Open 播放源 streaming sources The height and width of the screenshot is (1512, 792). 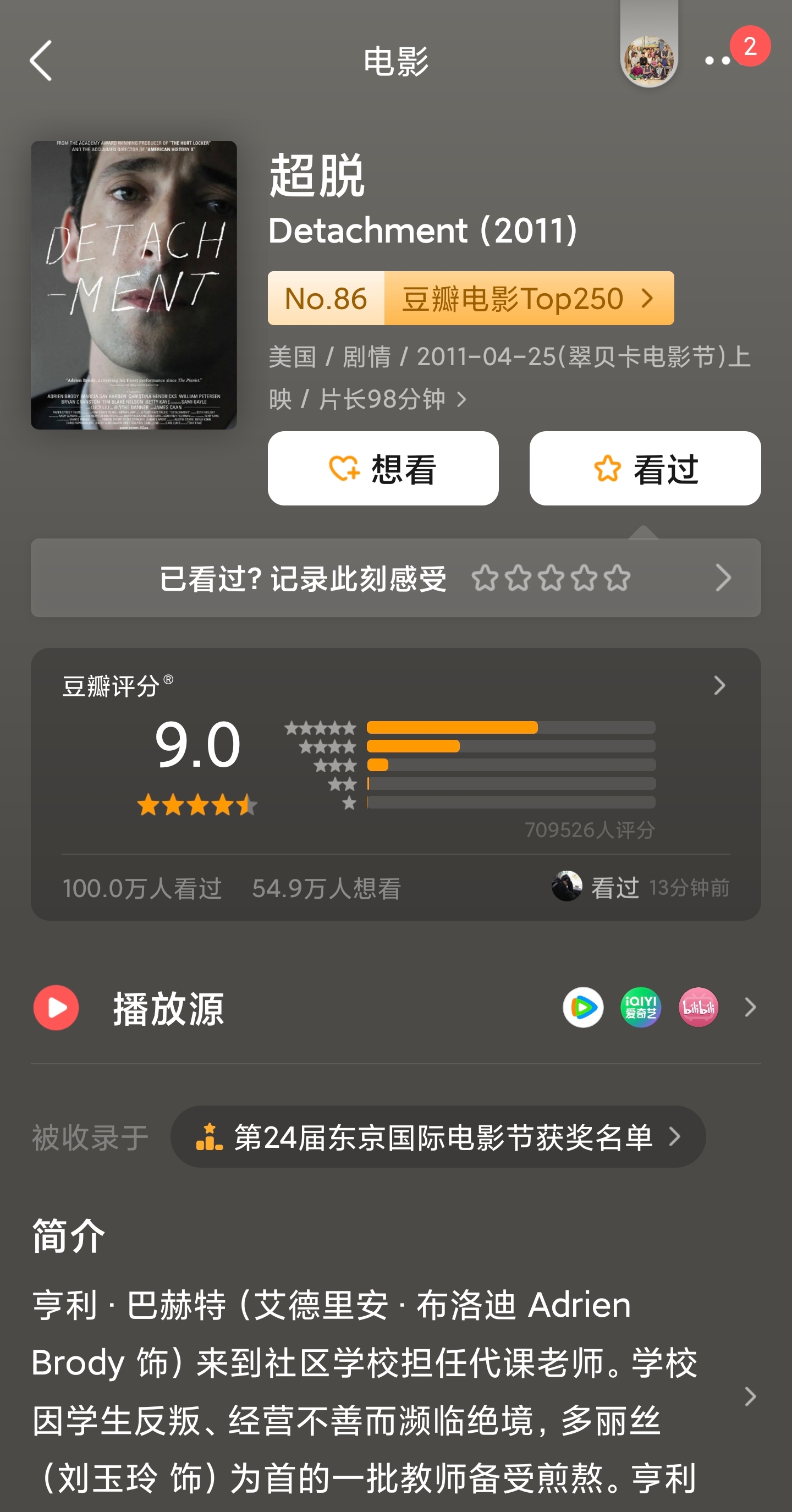[395, 1008]
